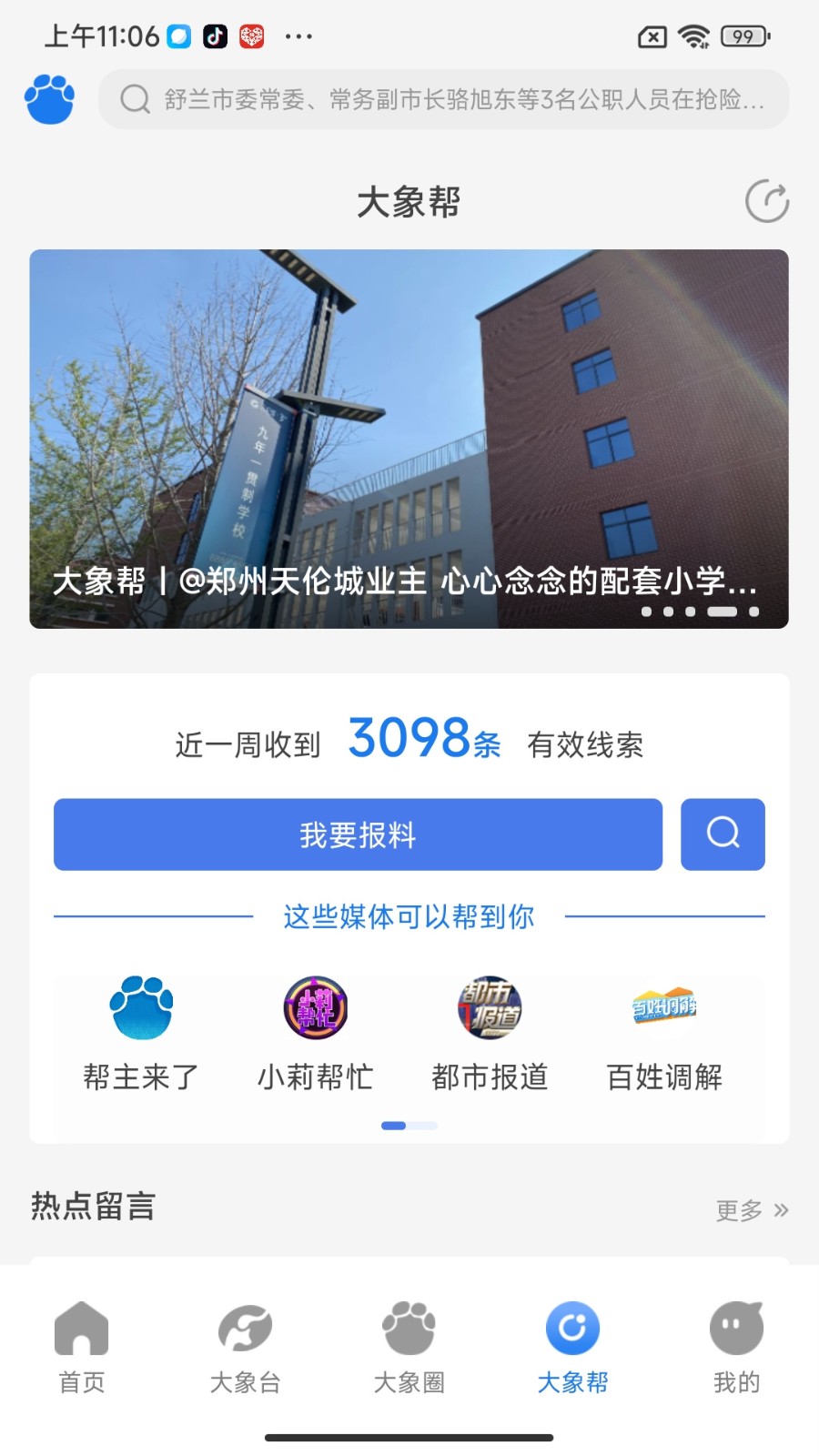Open the 都市报道 media channel
Screen dimensions: 819x1456
pyautogui.click(x=490, y=1033)
